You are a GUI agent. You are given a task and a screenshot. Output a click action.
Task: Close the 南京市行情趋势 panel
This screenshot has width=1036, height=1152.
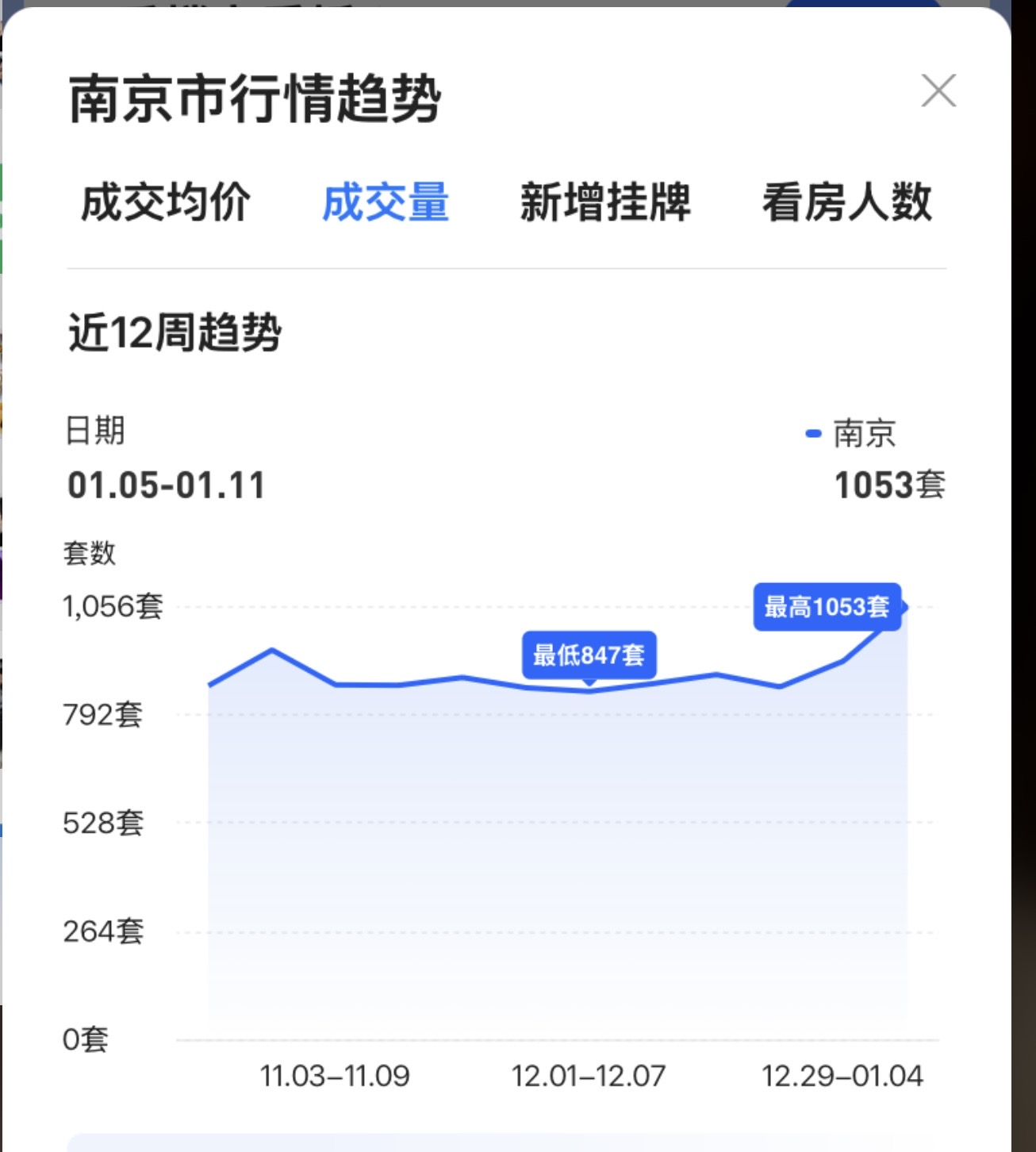(938, 90)
